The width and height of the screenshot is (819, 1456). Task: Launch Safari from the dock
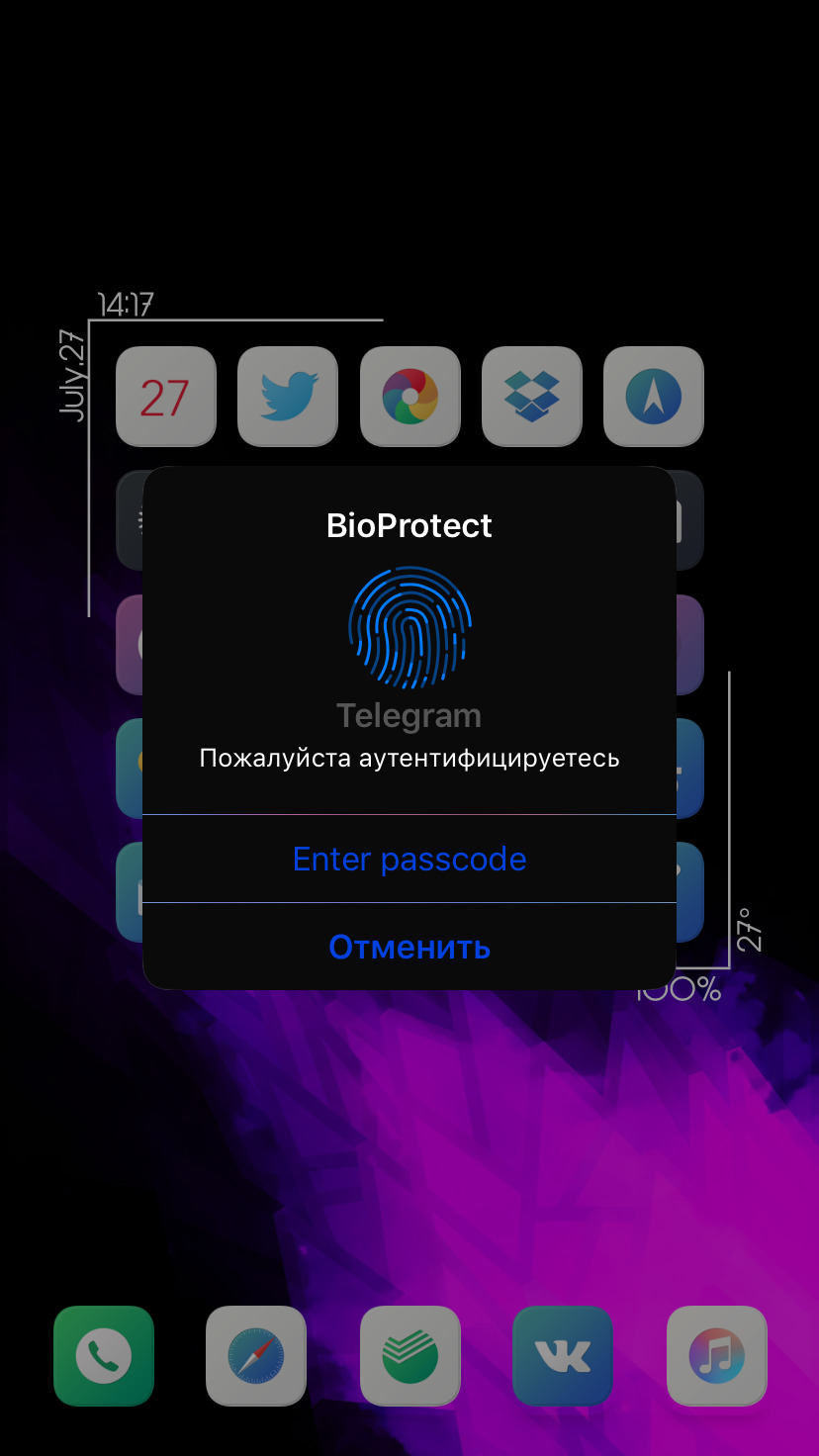tap(256, 1356)
